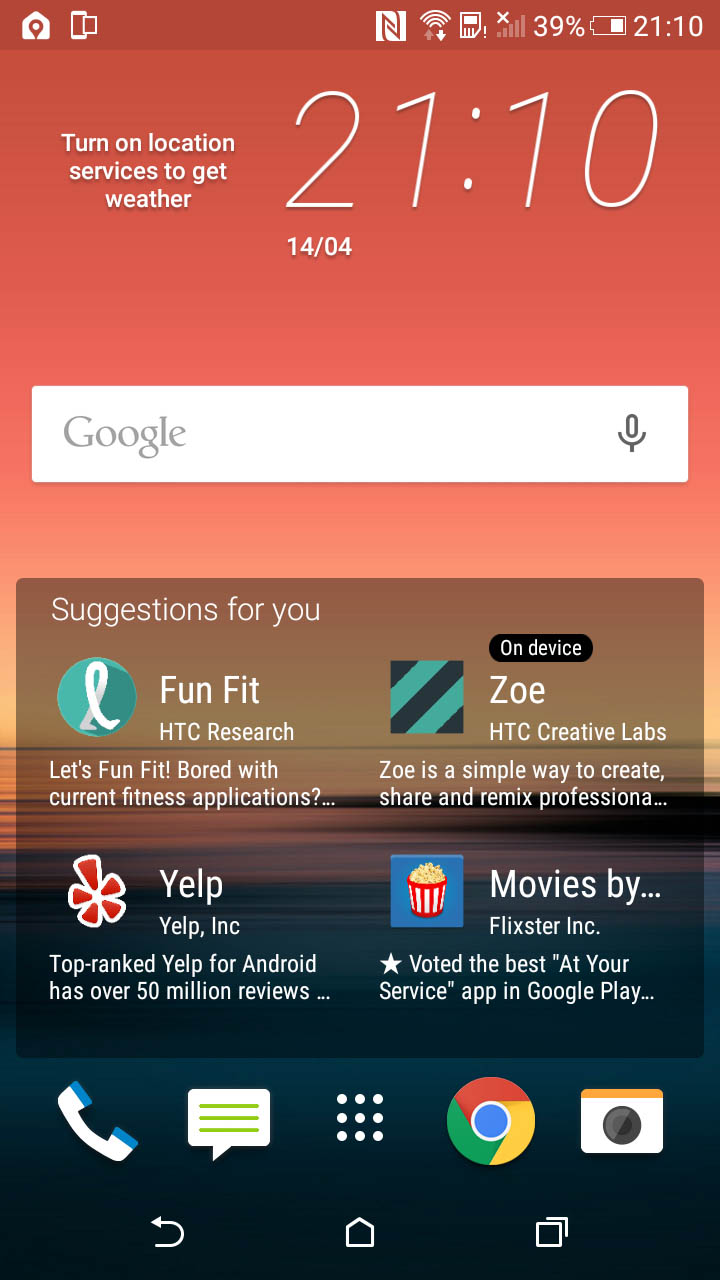Show recent apps
Image resolution: width=720 pixels, height=1280 pixels.
coord(552,1232)
